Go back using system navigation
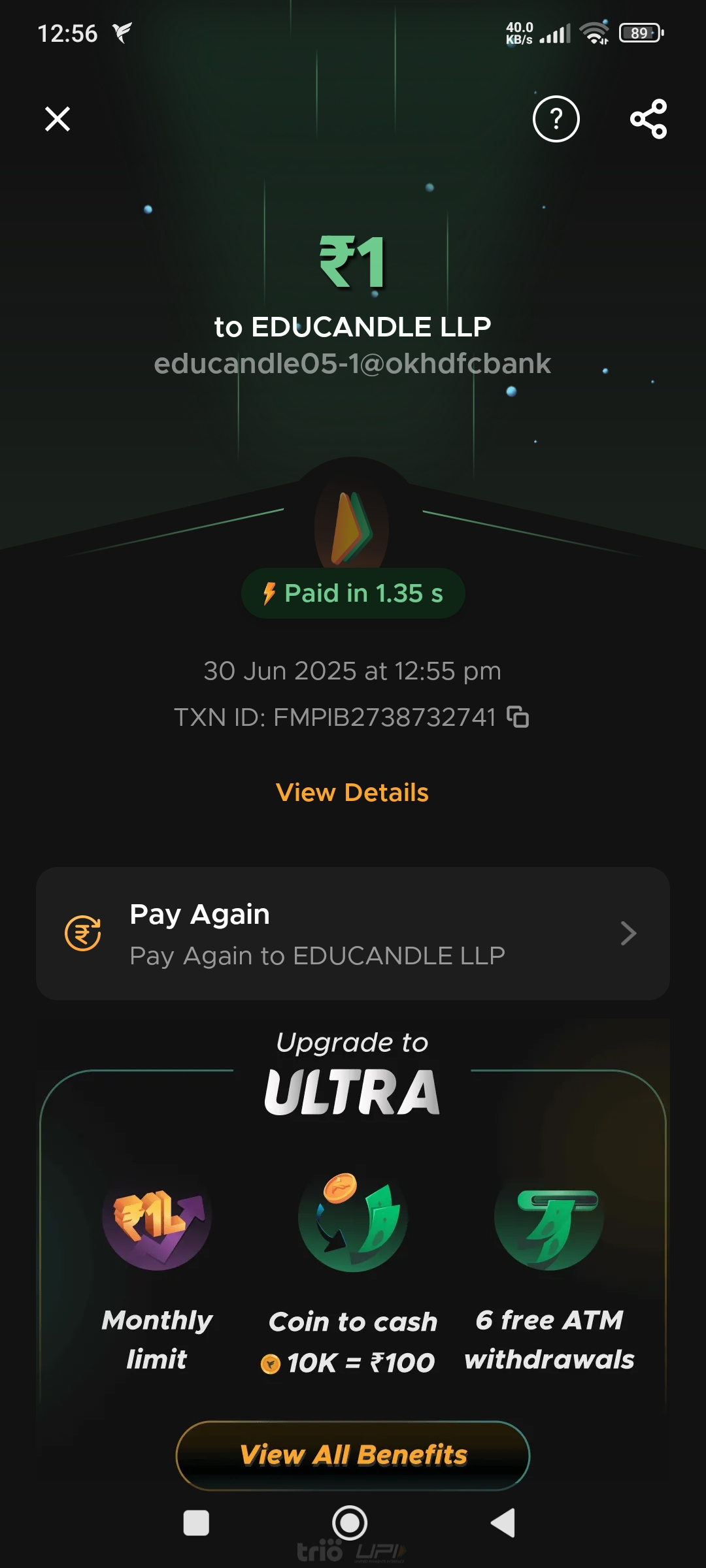Screen dimensions: 706x1568 (503, 1523)
